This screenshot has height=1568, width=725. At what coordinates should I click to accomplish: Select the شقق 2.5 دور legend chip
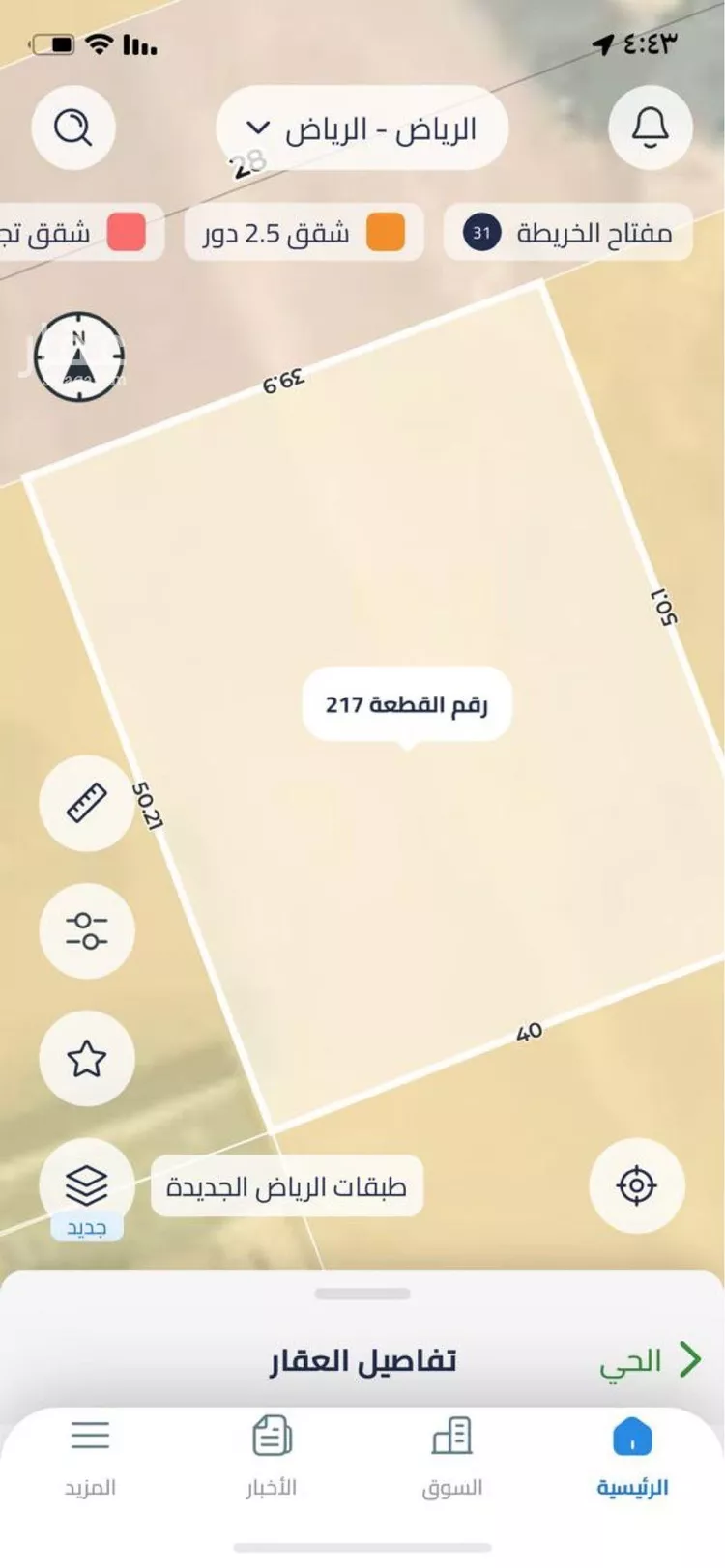coord(304,233)
